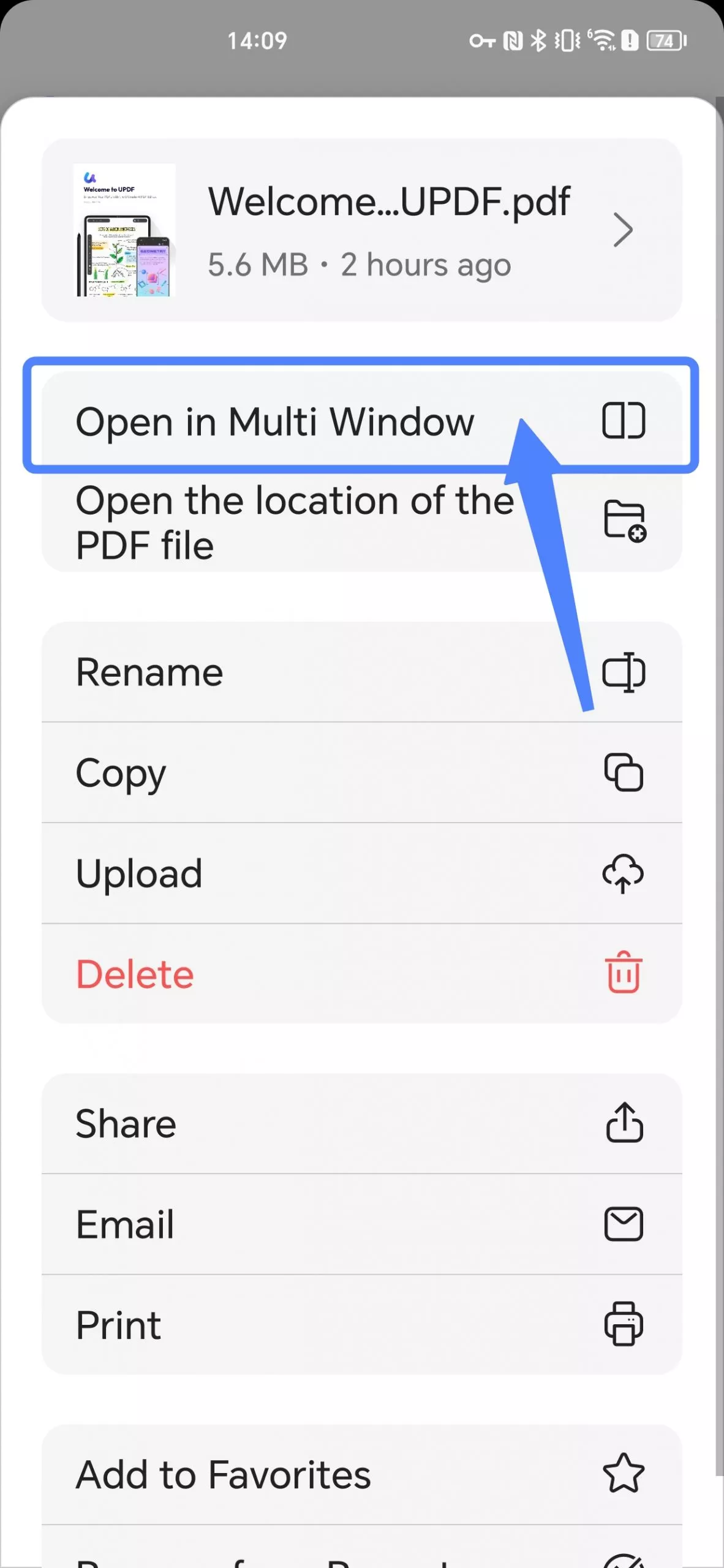Screen dimensions: 724x1568
Task: Click the Email envelope icon
Action: 624,1224
